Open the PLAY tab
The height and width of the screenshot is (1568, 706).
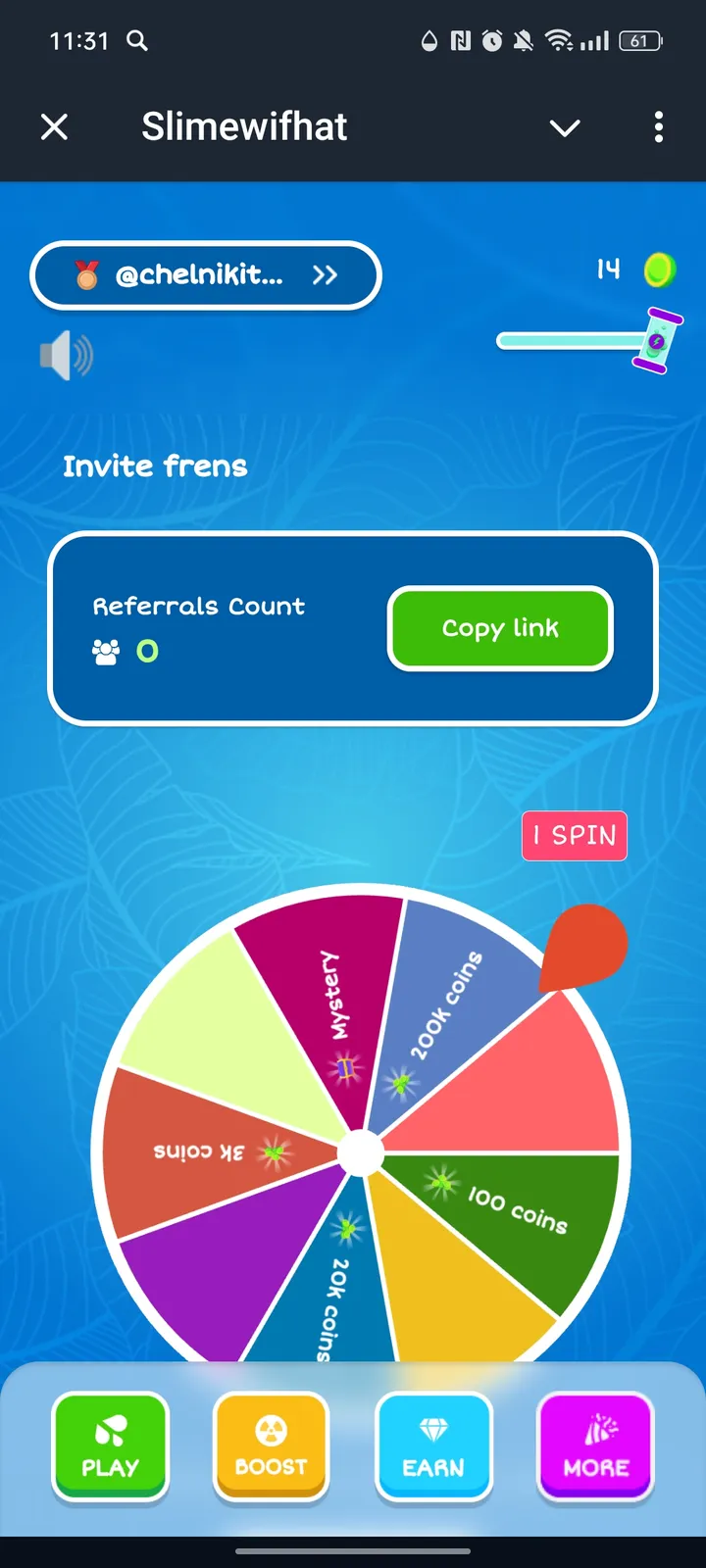[x=110, y=1448]
